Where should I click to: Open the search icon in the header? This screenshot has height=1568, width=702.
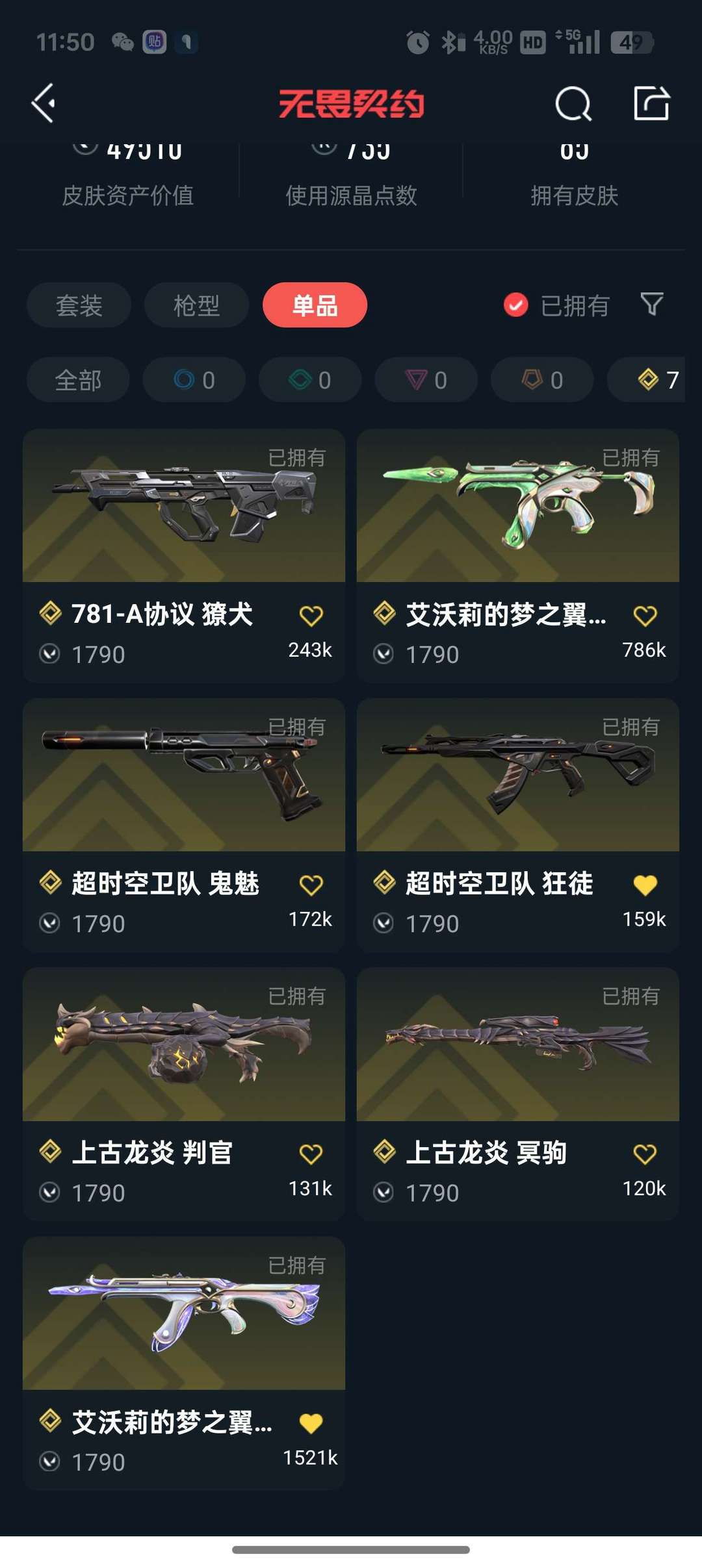[573, 104]
